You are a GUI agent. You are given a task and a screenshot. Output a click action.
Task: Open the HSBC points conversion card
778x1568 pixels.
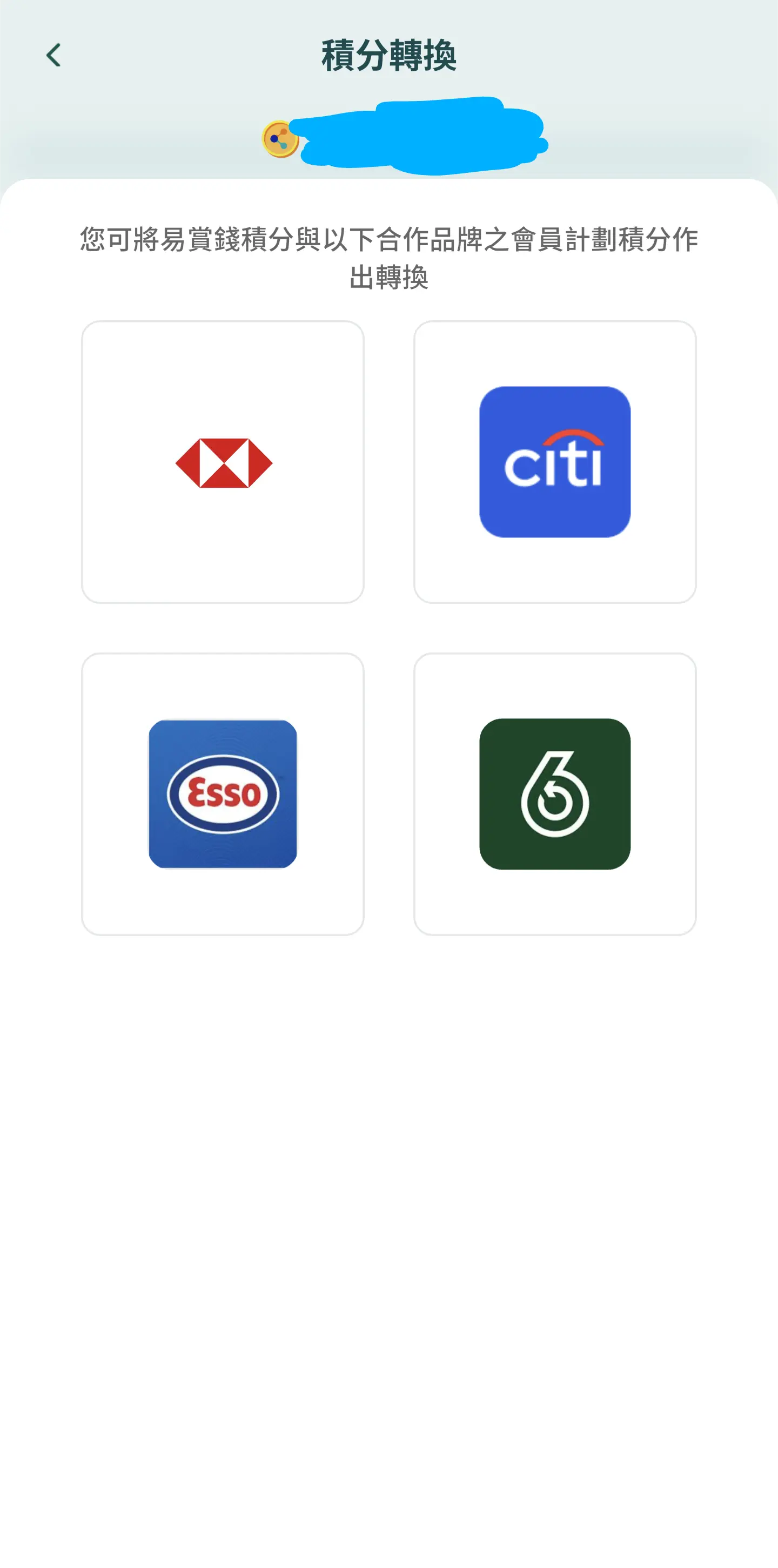pyautogui.click(x=223, y=462)
